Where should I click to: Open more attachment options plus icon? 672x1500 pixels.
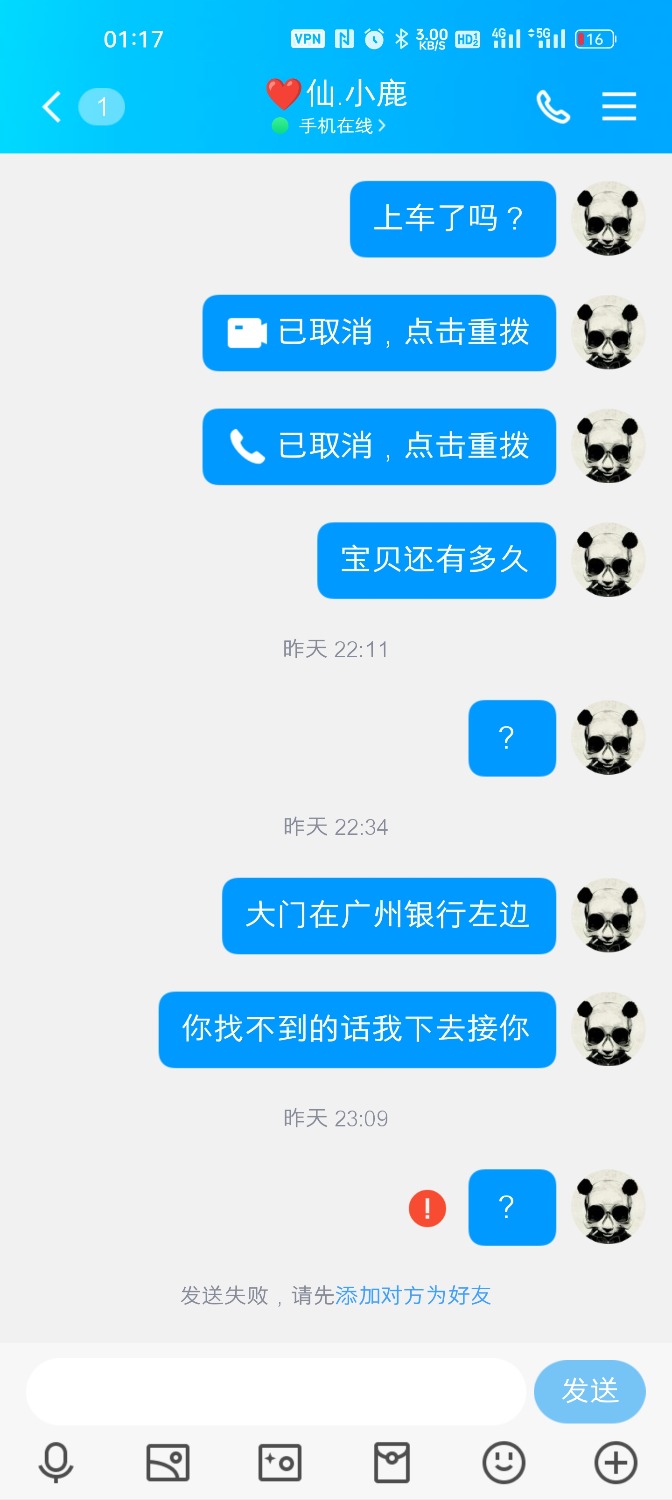616,1463
